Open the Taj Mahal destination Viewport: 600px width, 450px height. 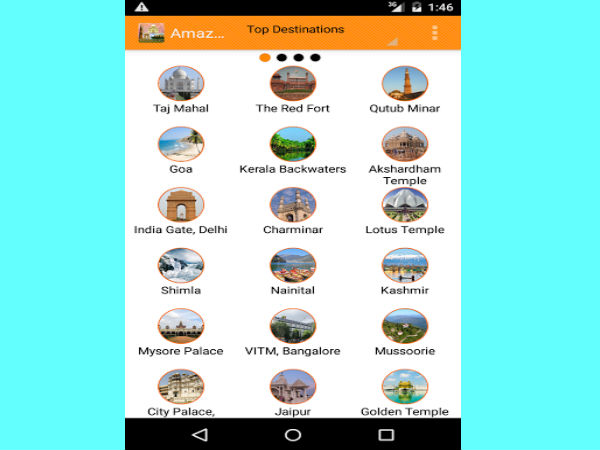point(181,84)
